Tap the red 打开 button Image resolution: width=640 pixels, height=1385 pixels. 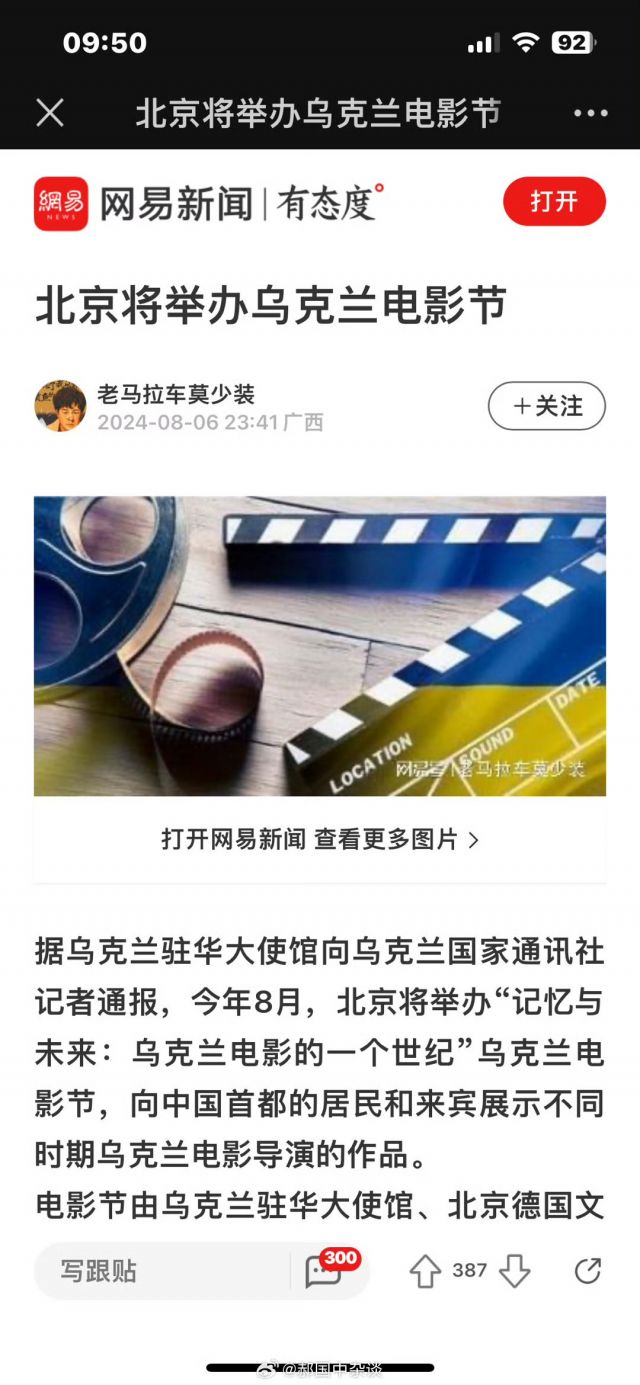click(554, 202)
